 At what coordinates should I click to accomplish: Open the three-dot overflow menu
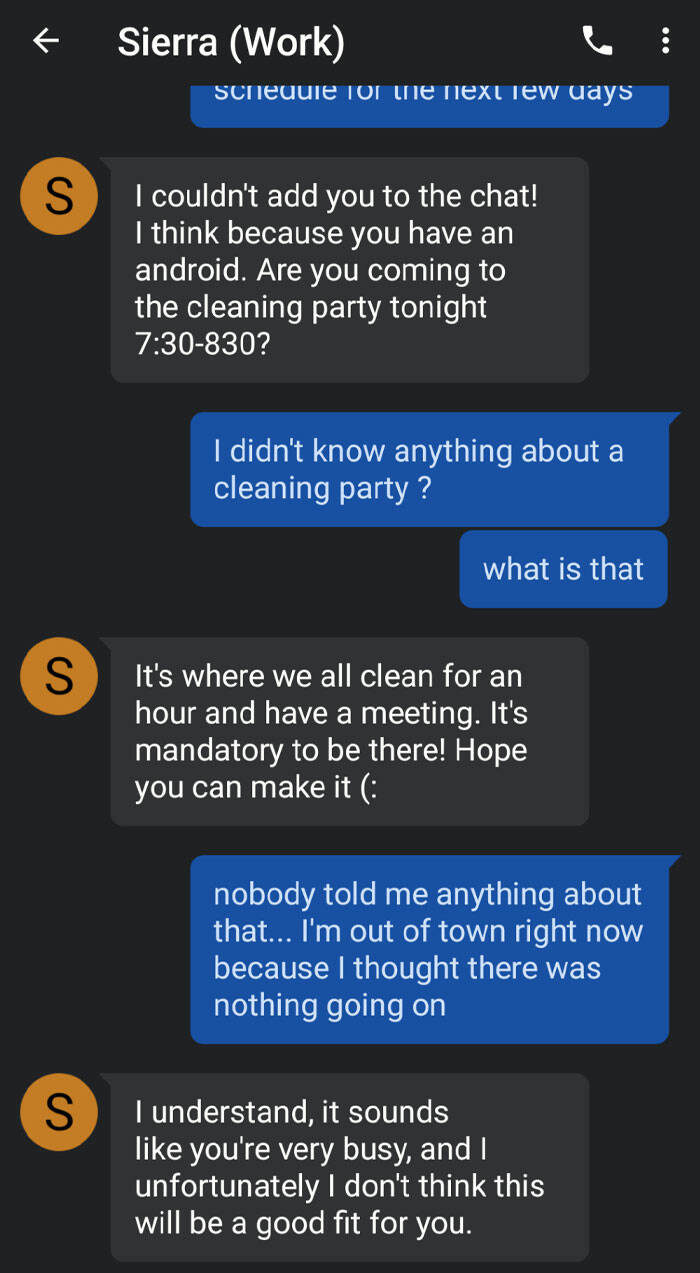tap(665, 41)
